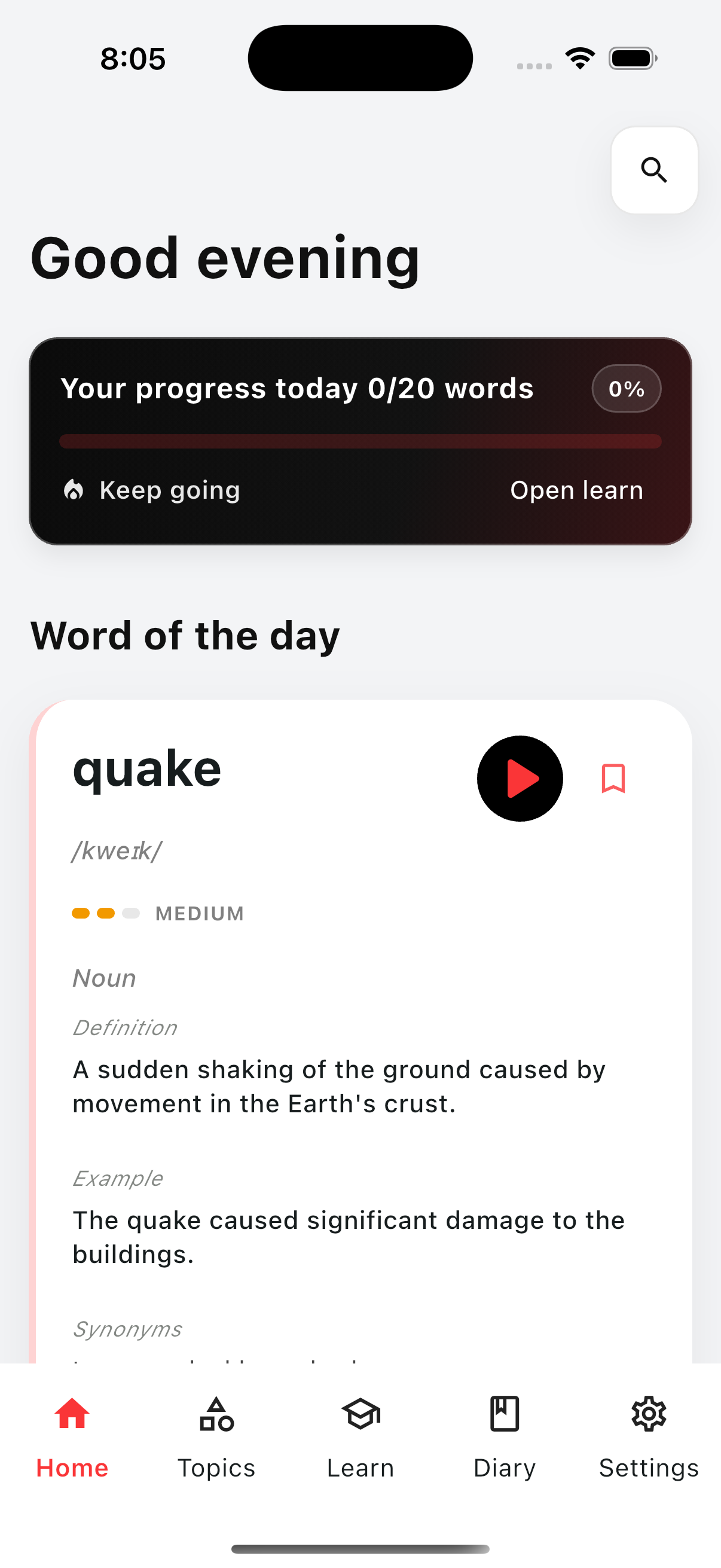721x1568 pixels.
Task: Open learn from the progress card
Action: [x=577, y=489]
